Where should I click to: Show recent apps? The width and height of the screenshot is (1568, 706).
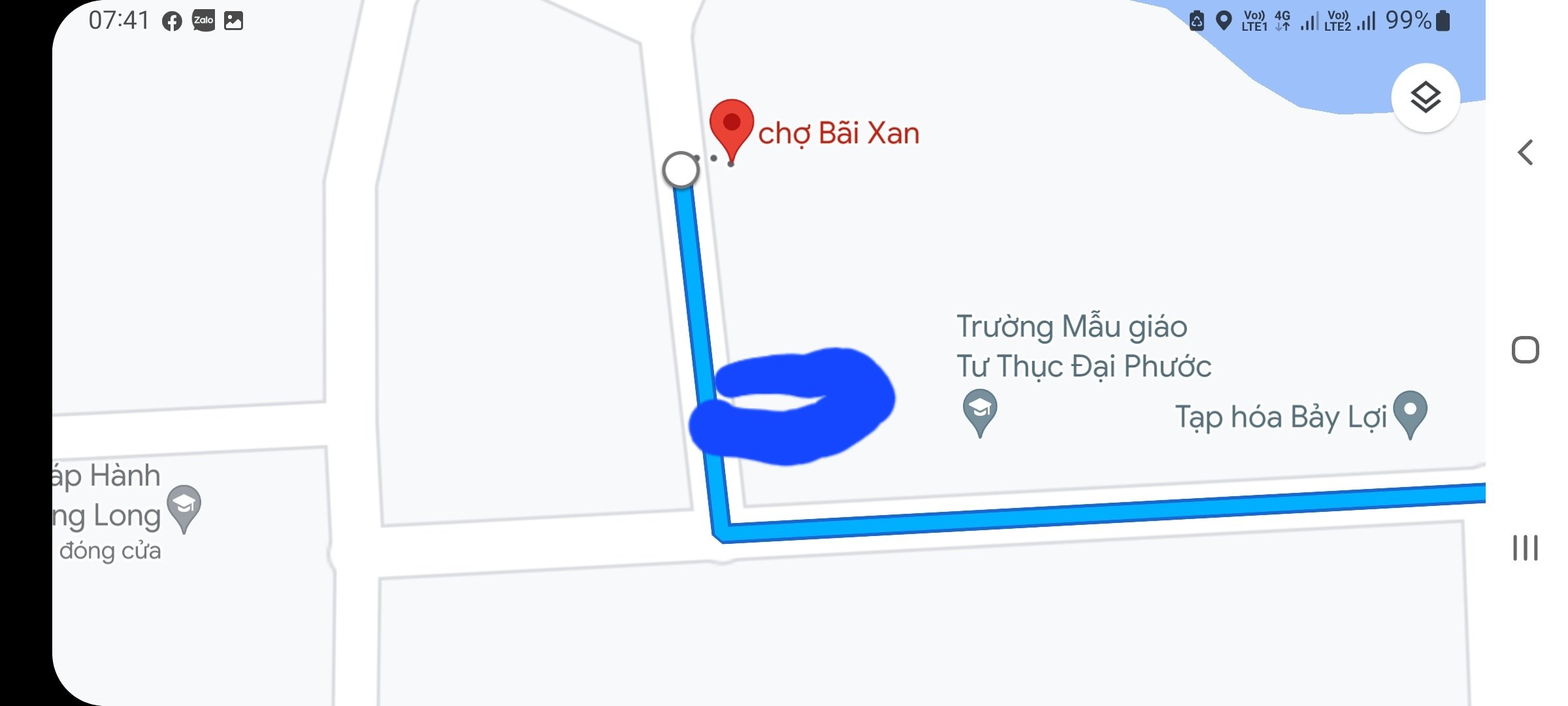click(1526, 548)
